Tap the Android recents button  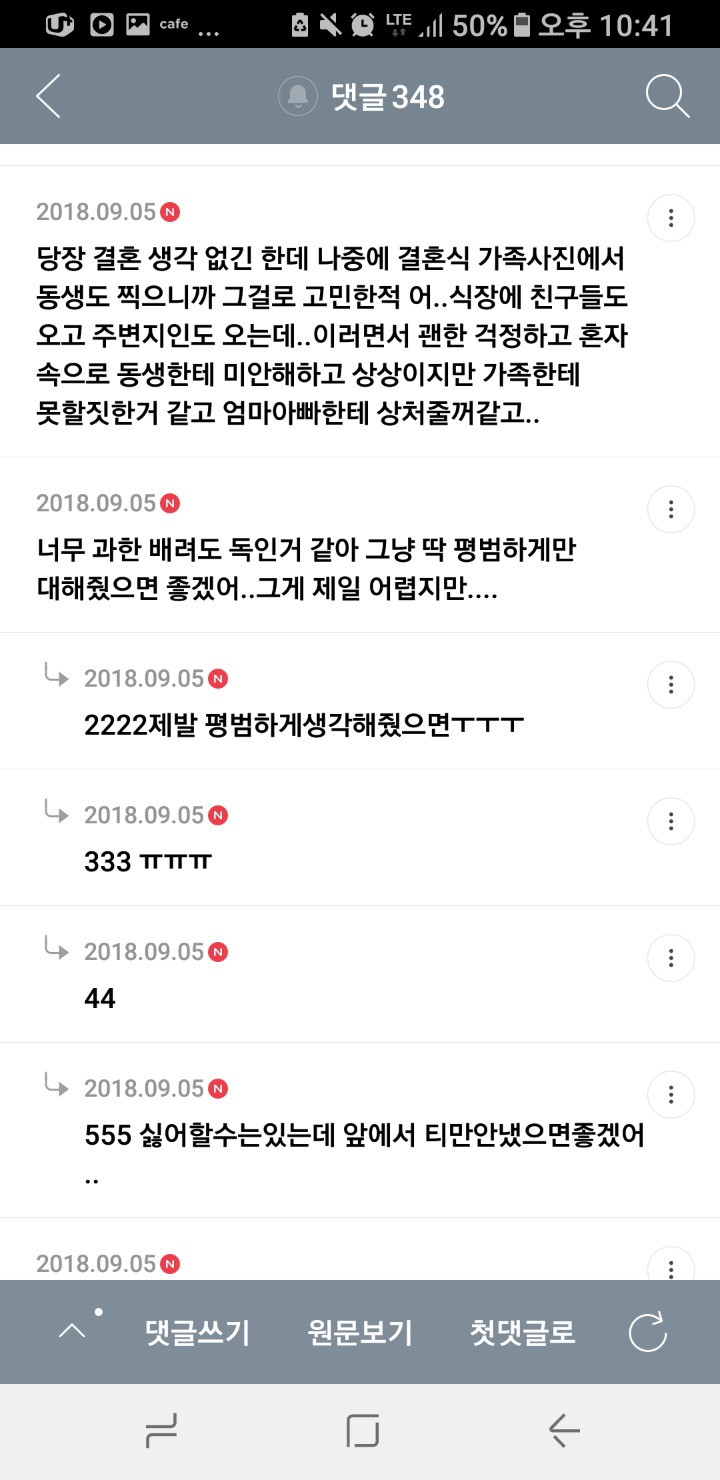point(160,1430)
